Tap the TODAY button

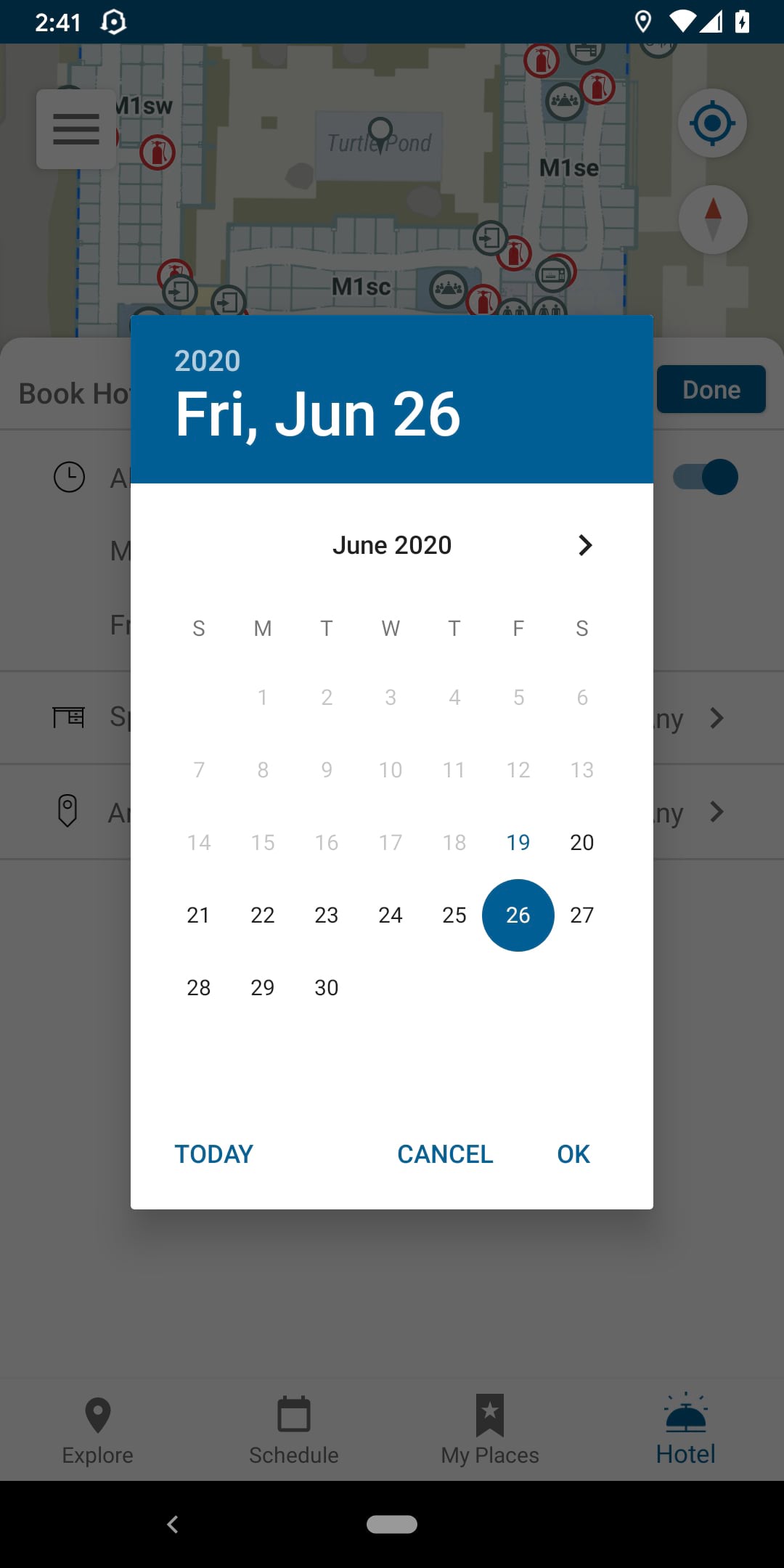point(214,1153)
